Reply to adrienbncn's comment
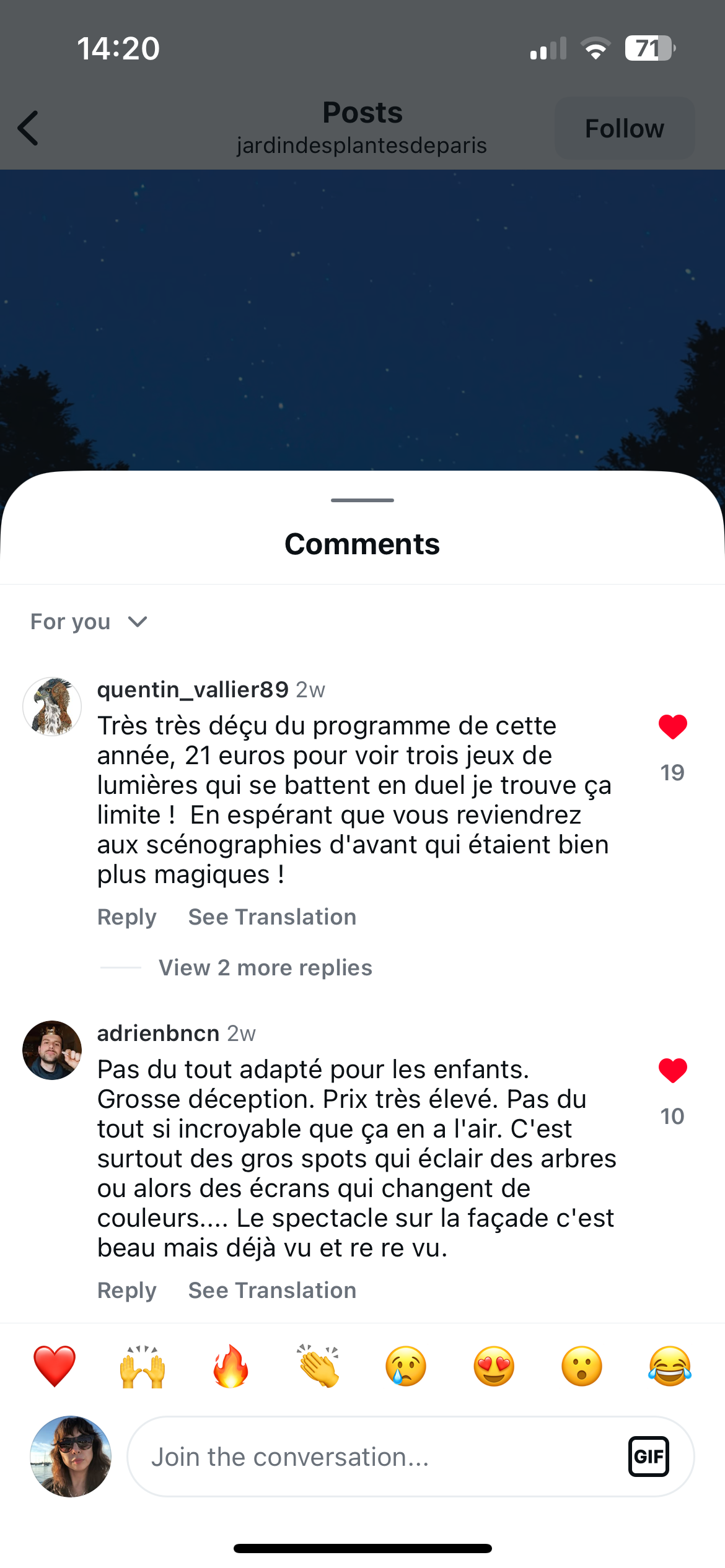This screenshot has height=1568, width=725. [x=126, y=1291]
